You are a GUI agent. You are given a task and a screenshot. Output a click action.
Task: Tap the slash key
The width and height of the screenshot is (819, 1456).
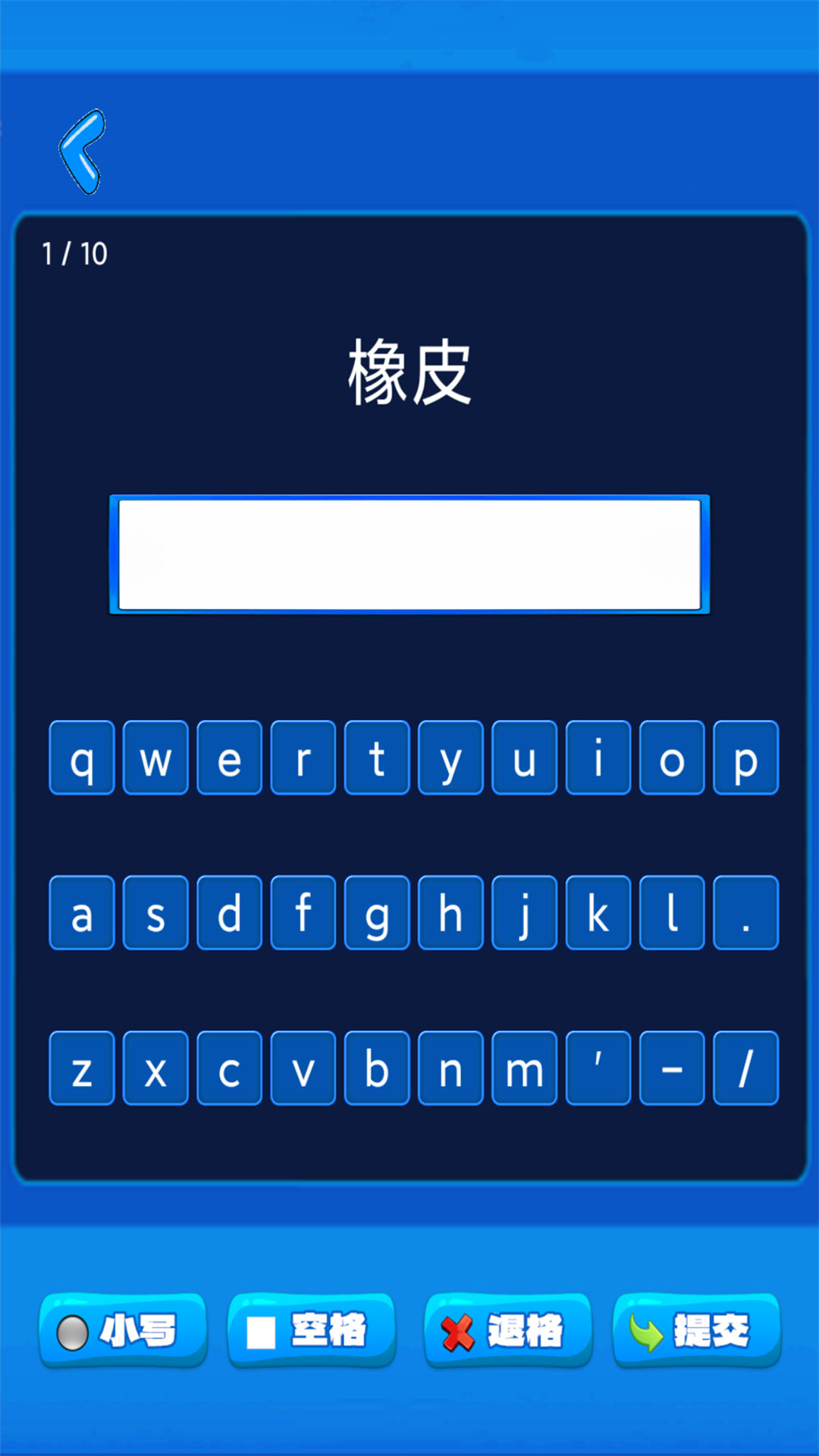pyautogui.click(x=745, y=1068)
